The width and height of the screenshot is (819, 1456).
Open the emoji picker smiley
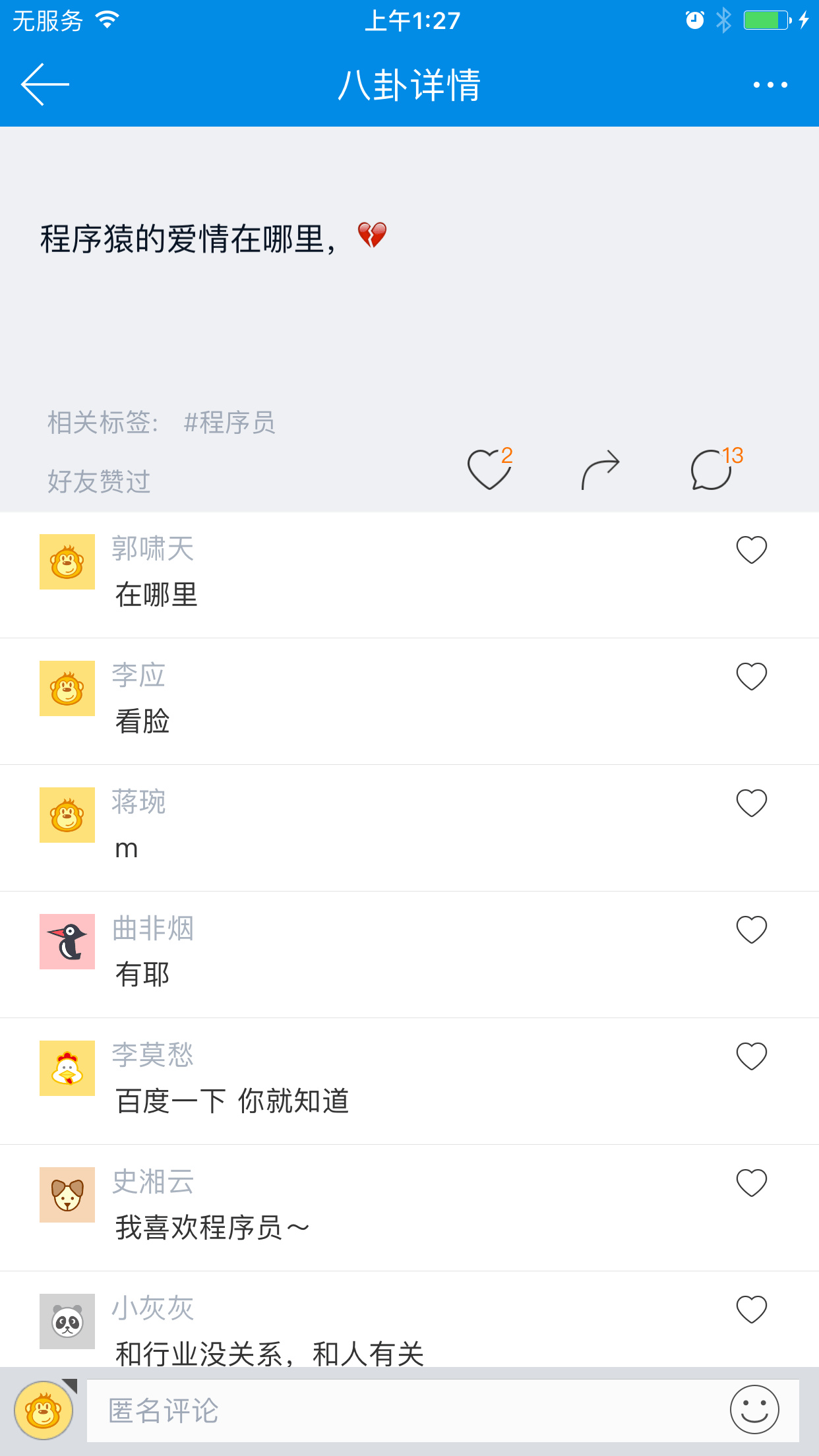tap(754, 1410)
